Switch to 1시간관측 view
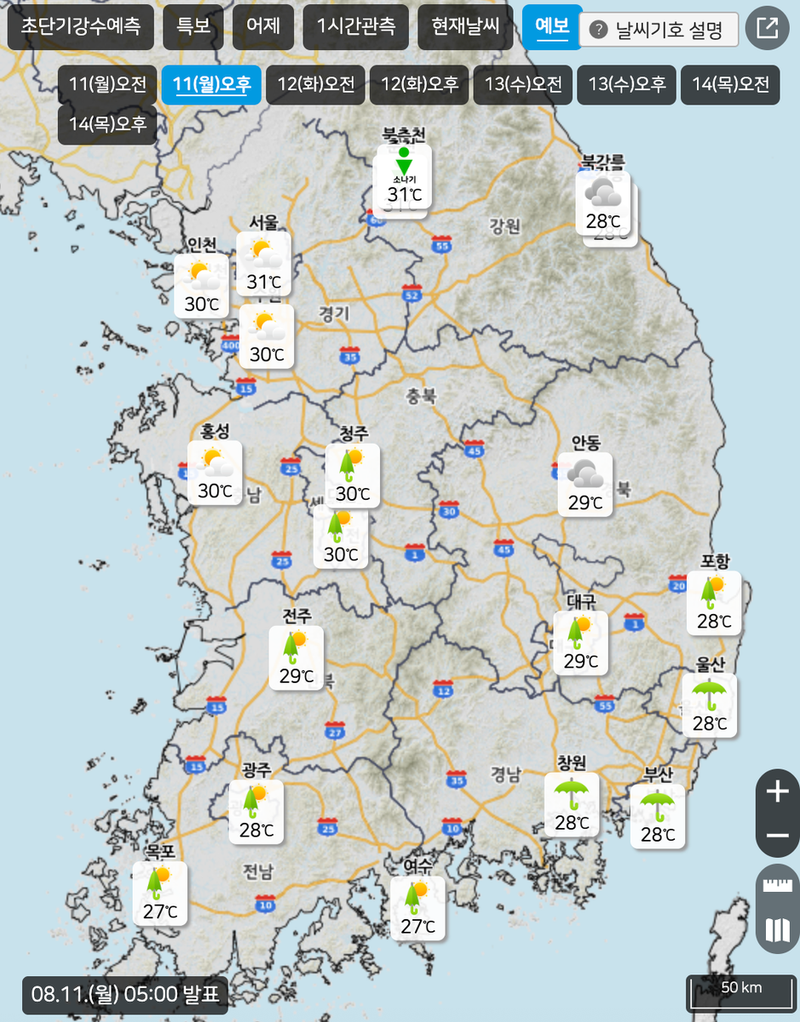The width and height of the screenshot is (800, 1022). (x=355, y=27)
